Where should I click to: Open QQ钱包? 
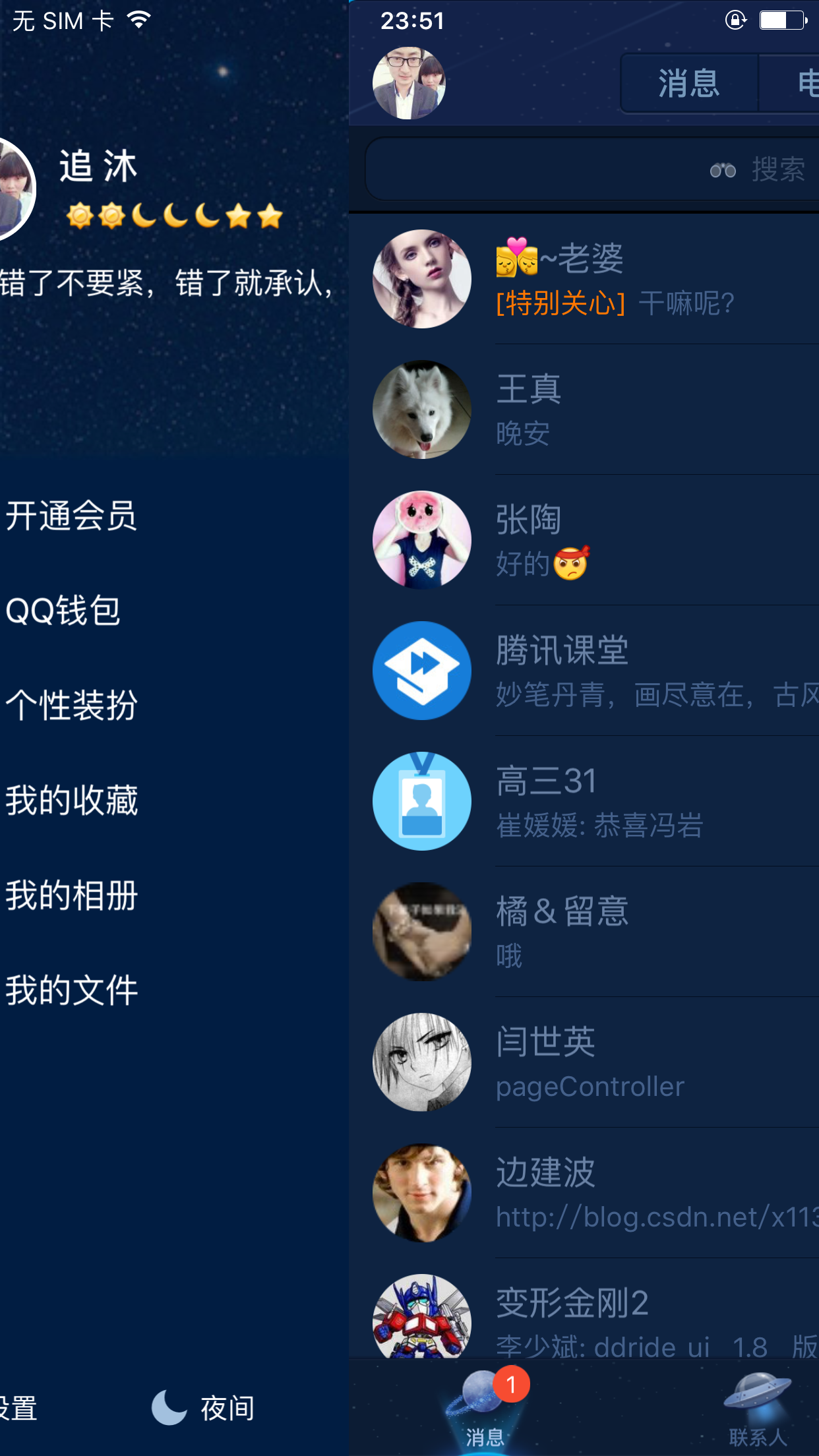coord(63,610)
